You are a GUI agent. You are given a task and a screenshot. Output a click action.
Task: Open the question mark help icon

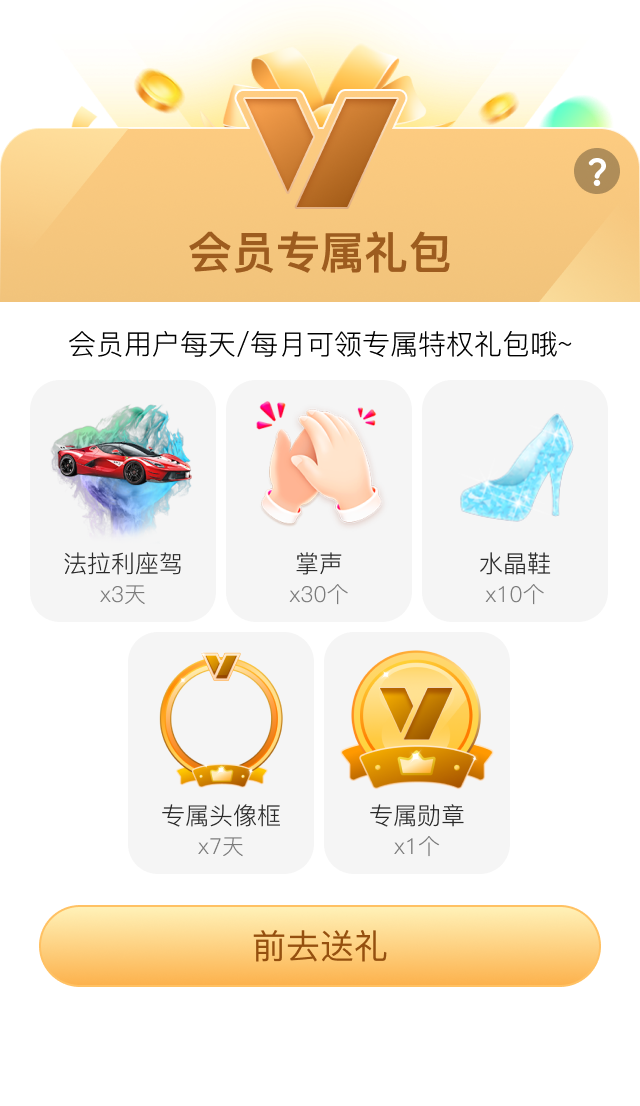596,171
